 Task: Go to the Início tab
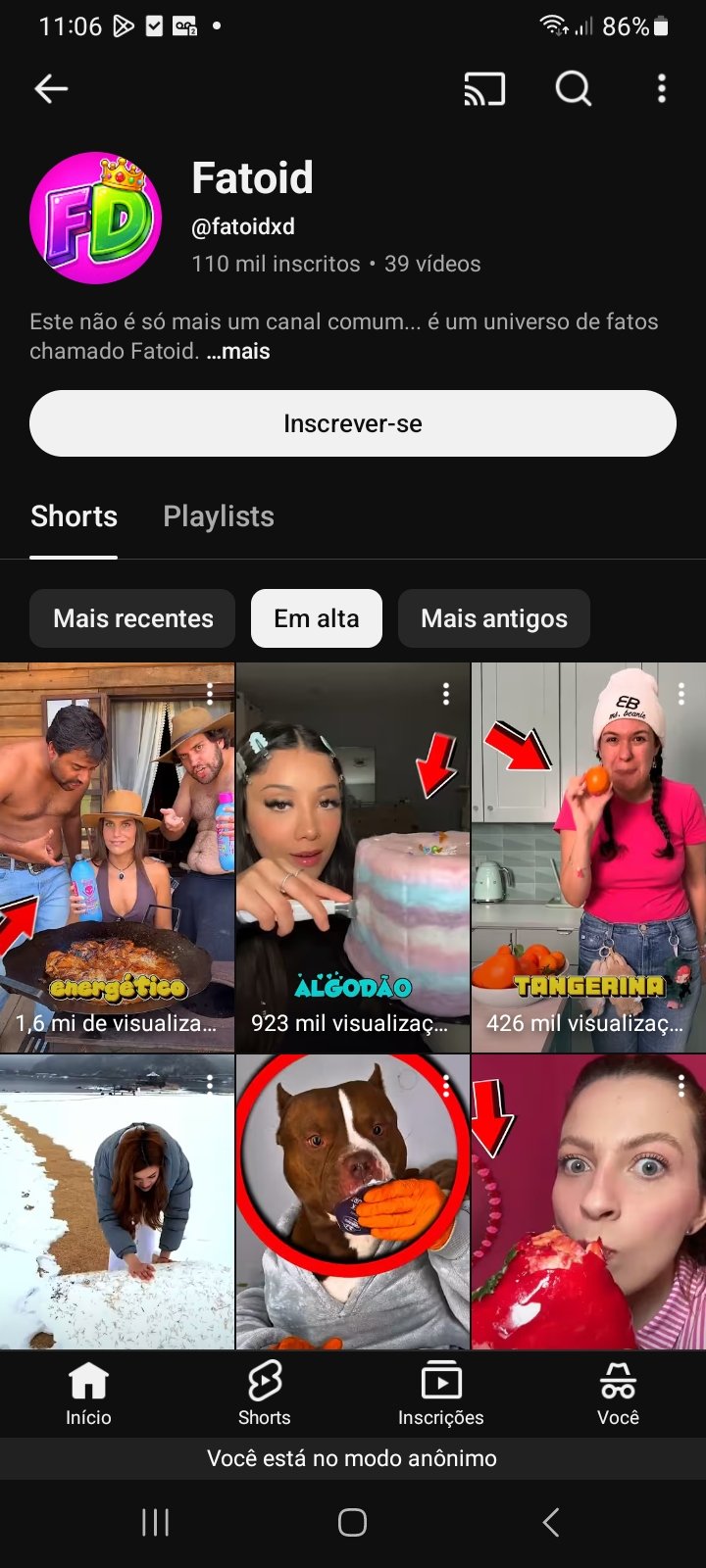(88, 1394)
